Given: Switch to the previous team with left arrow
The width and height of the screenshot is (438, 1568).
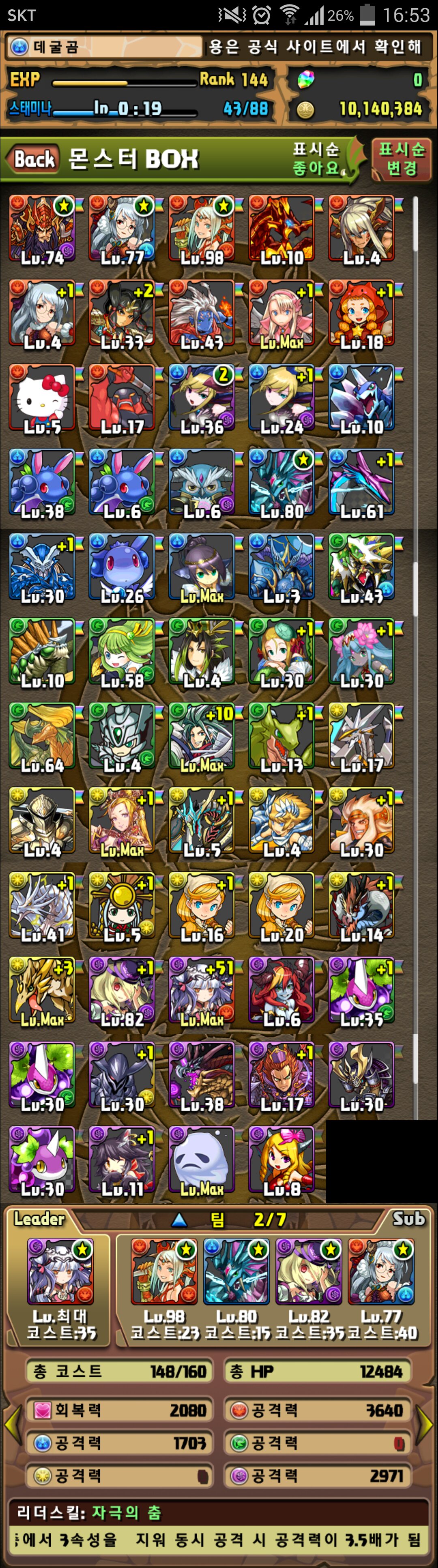Looking at the screenshot, I should click(12, 1425).
